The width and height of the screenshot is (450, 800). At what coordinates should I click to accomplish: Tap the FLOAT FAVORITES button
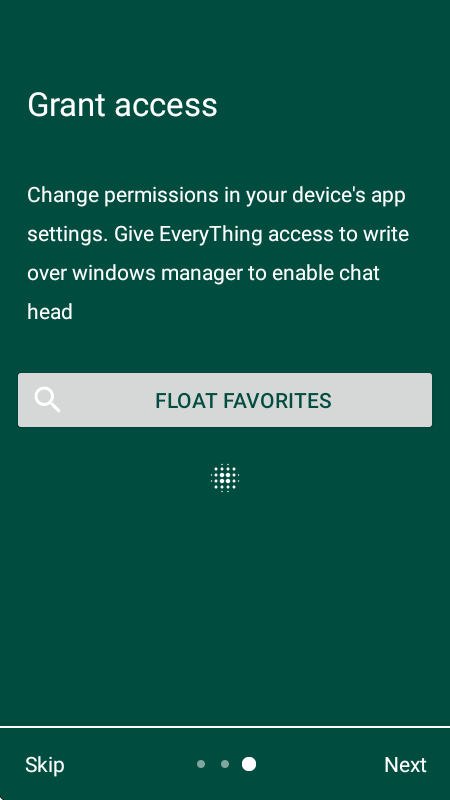(x=225, y=400)
